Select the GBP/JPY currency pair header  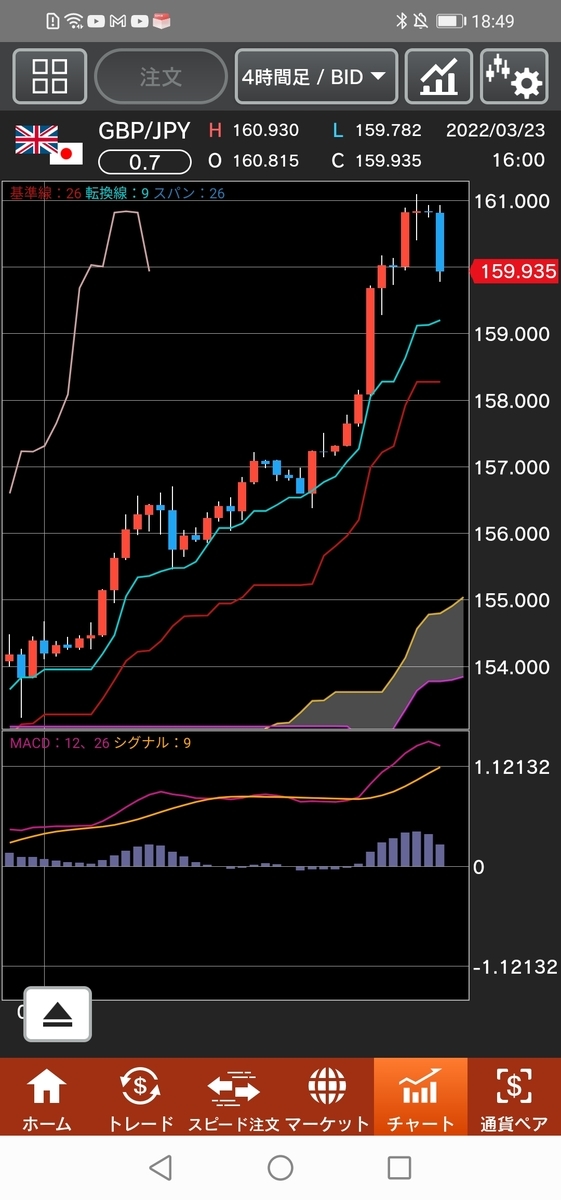click(144, 131)
